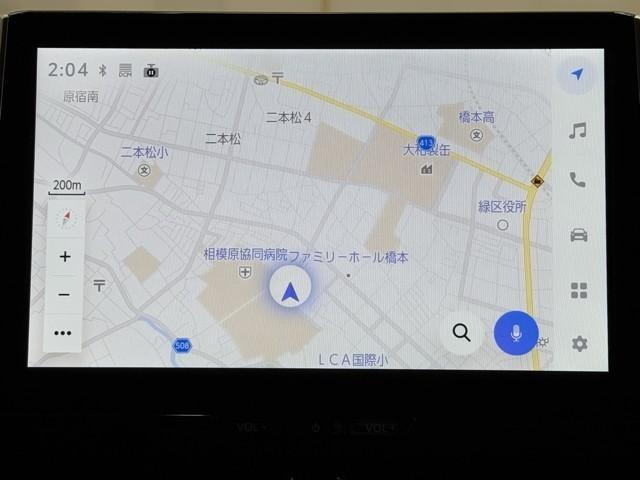Open the apps grid menu

pos(578,290)
